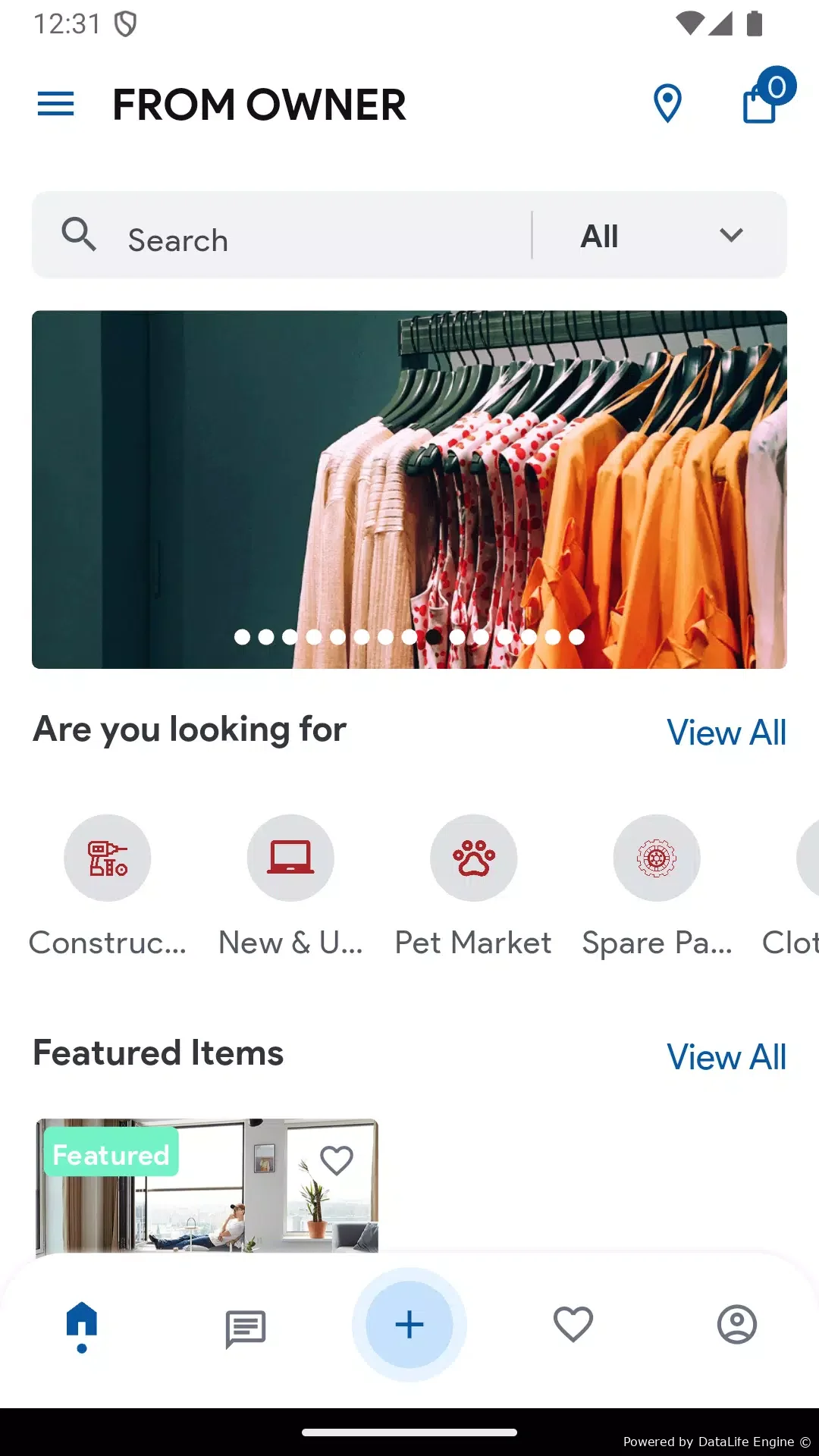This screenshot has width=819, height=1456.
Task: Favorite the featured item with heart icon
Action: [337, 1160]
